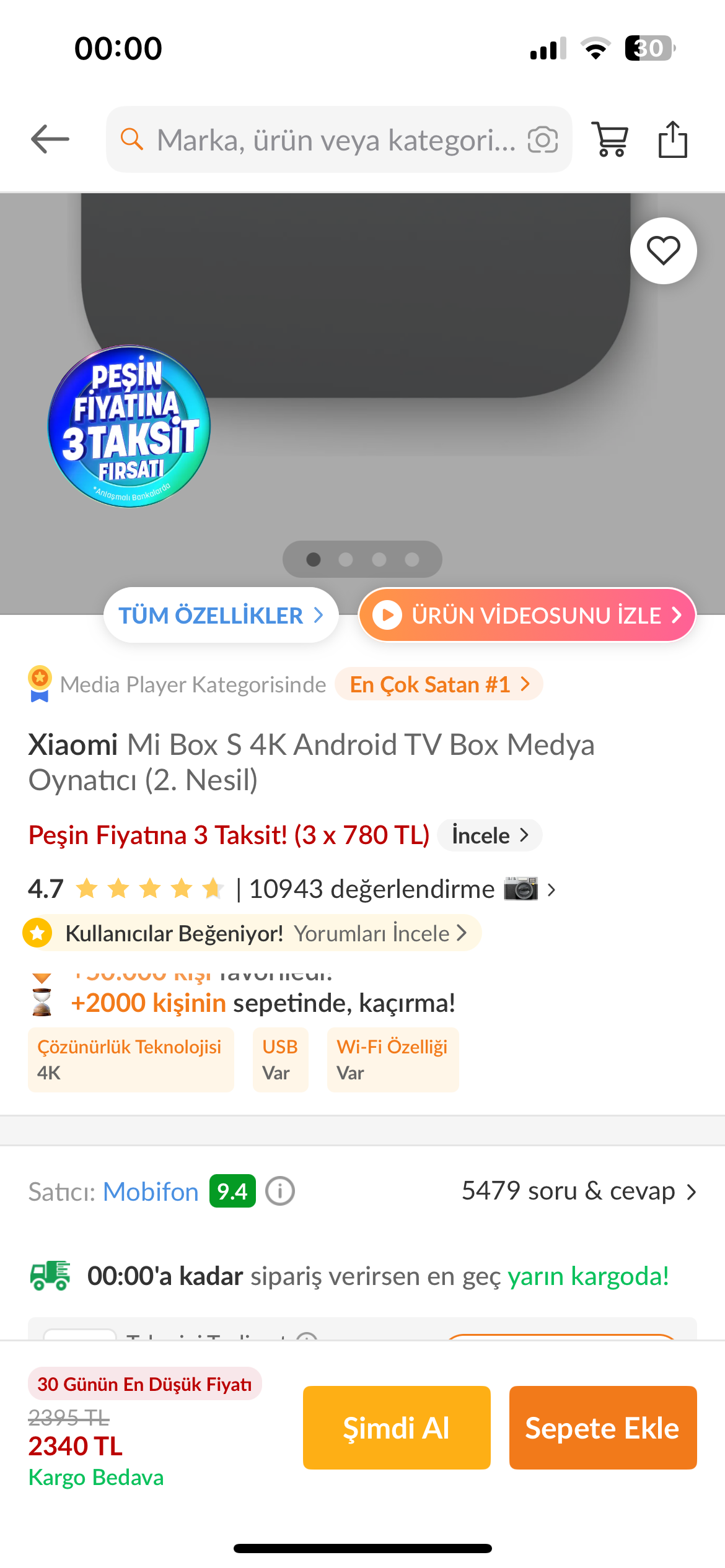Open TÜM ÖZELLİKLER

click(x=221, y=615)
